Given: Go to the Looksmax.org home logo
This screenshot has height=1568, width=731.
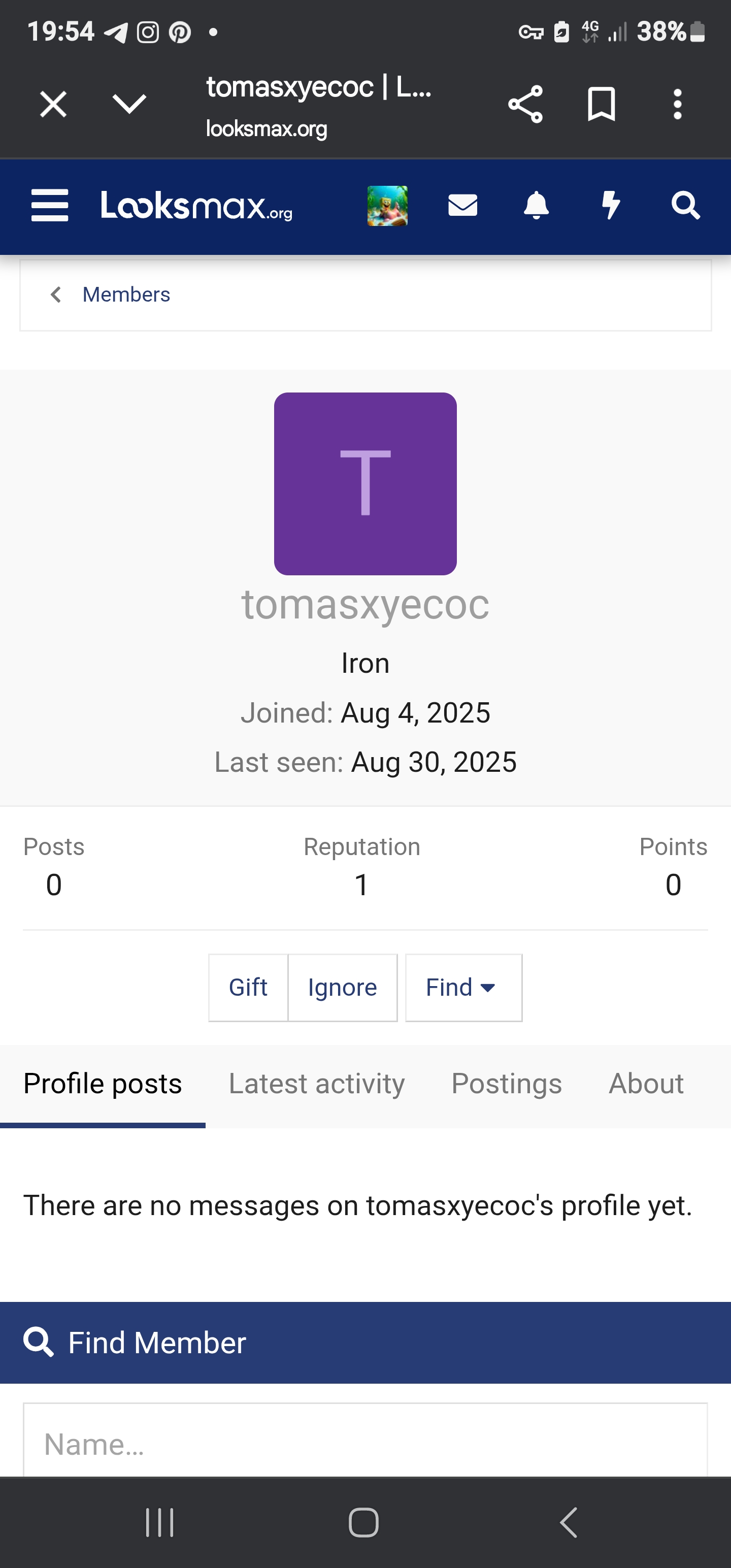Looking at the screenshot, I should pos(196,206).
